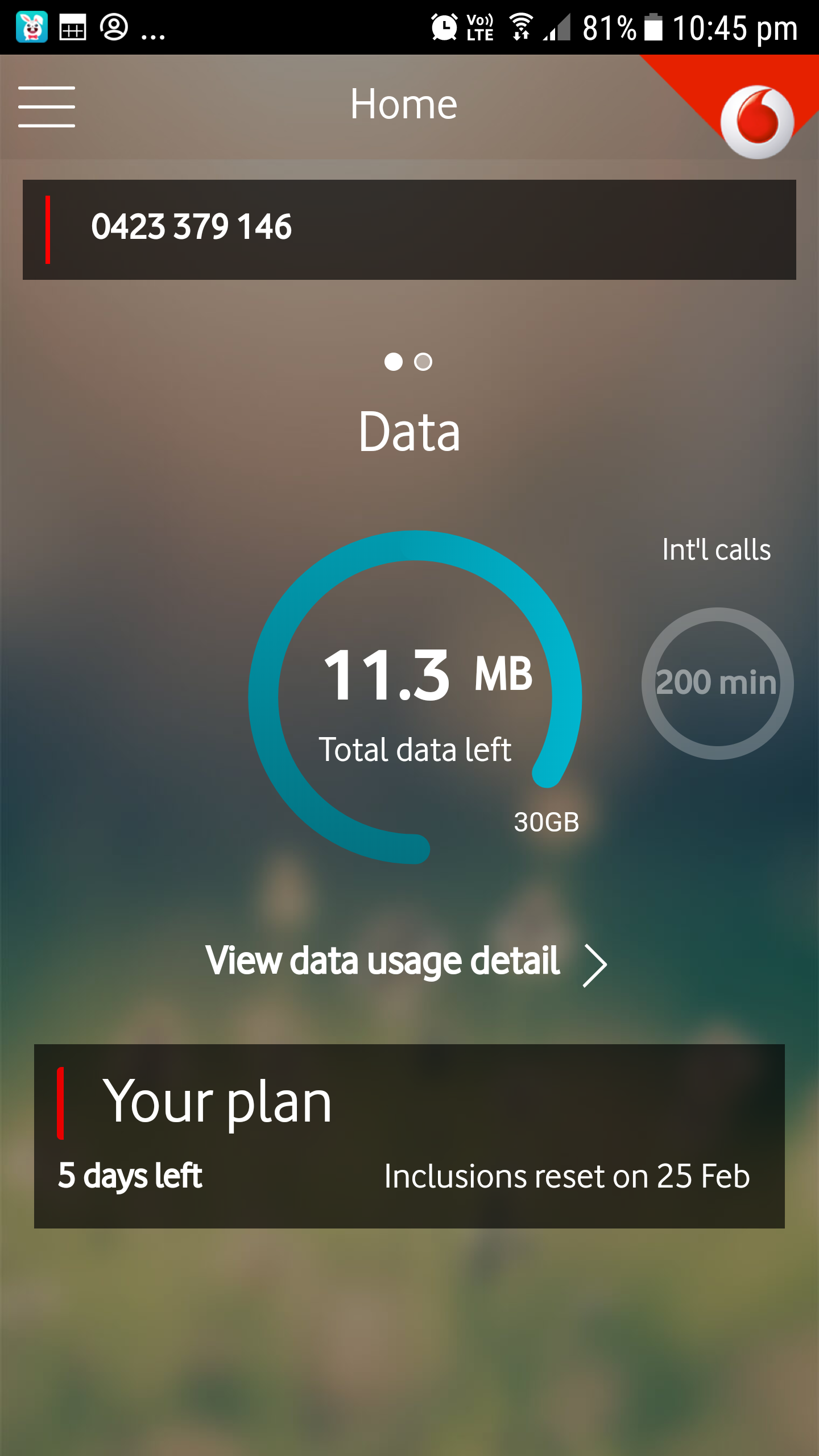This screenshot has width=819, height=1456.
Task: Open View data usage detail
Action: (406, 962)
